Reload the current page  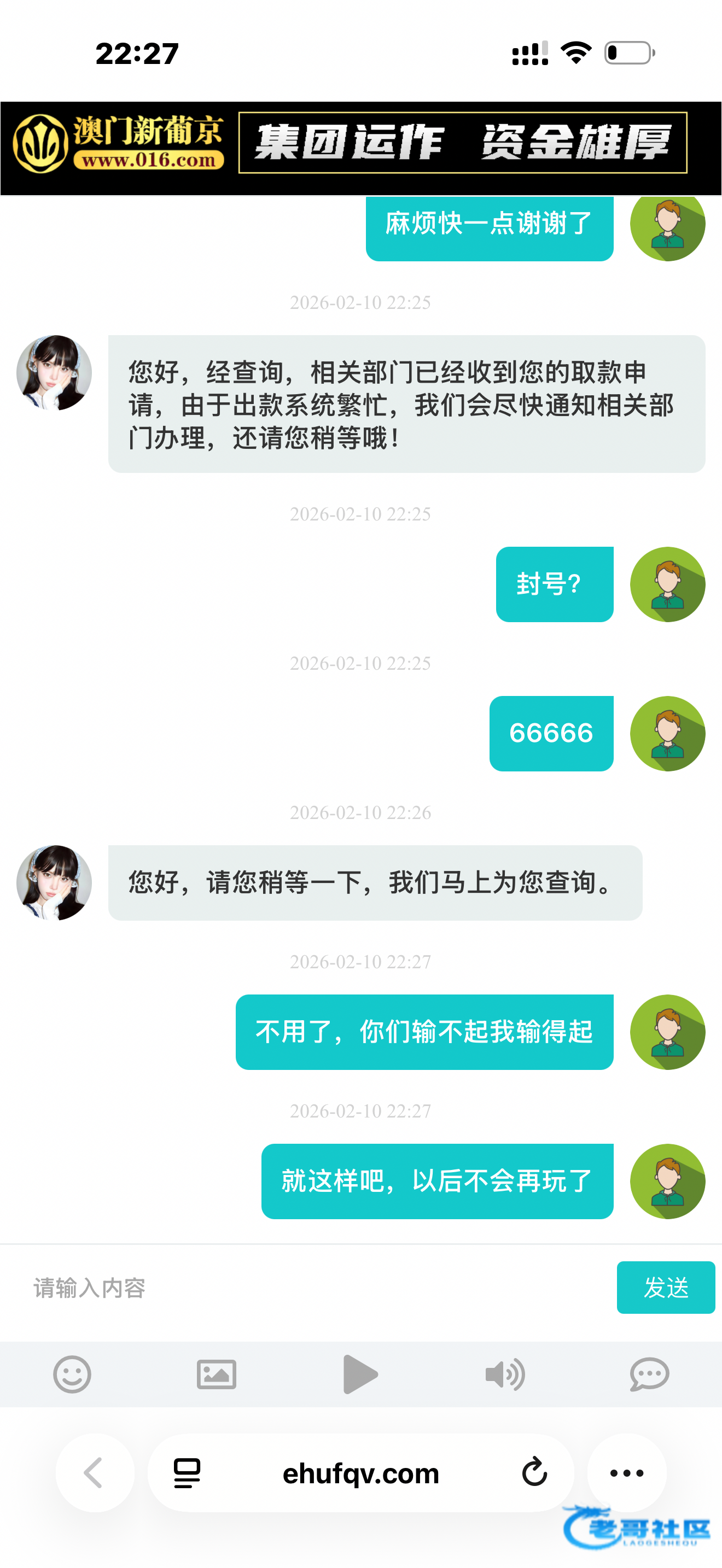pos(534,1473)
